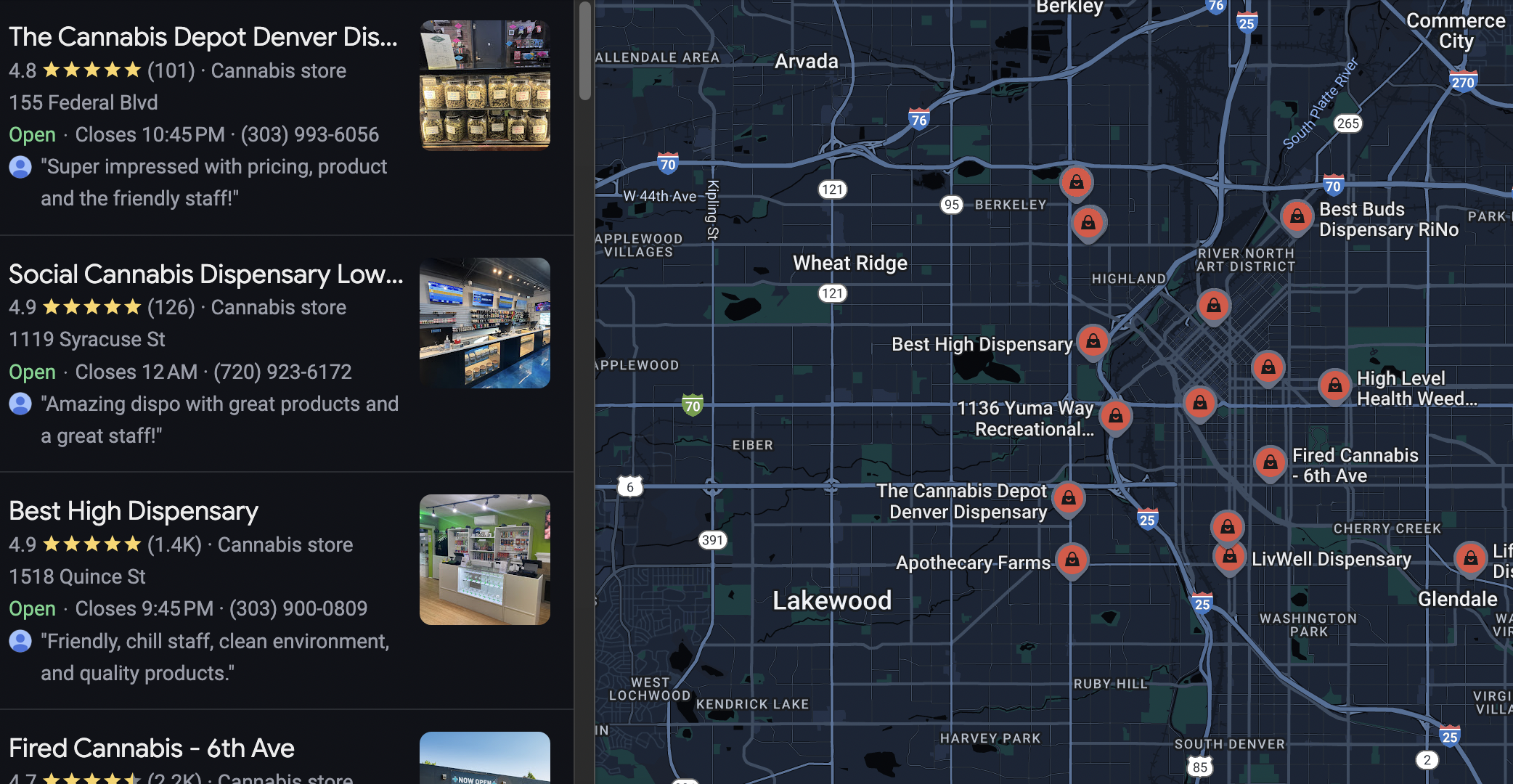
Task: Select 1136 Yuma Way Recreational map pin
Action: [x=1115, y=415]
